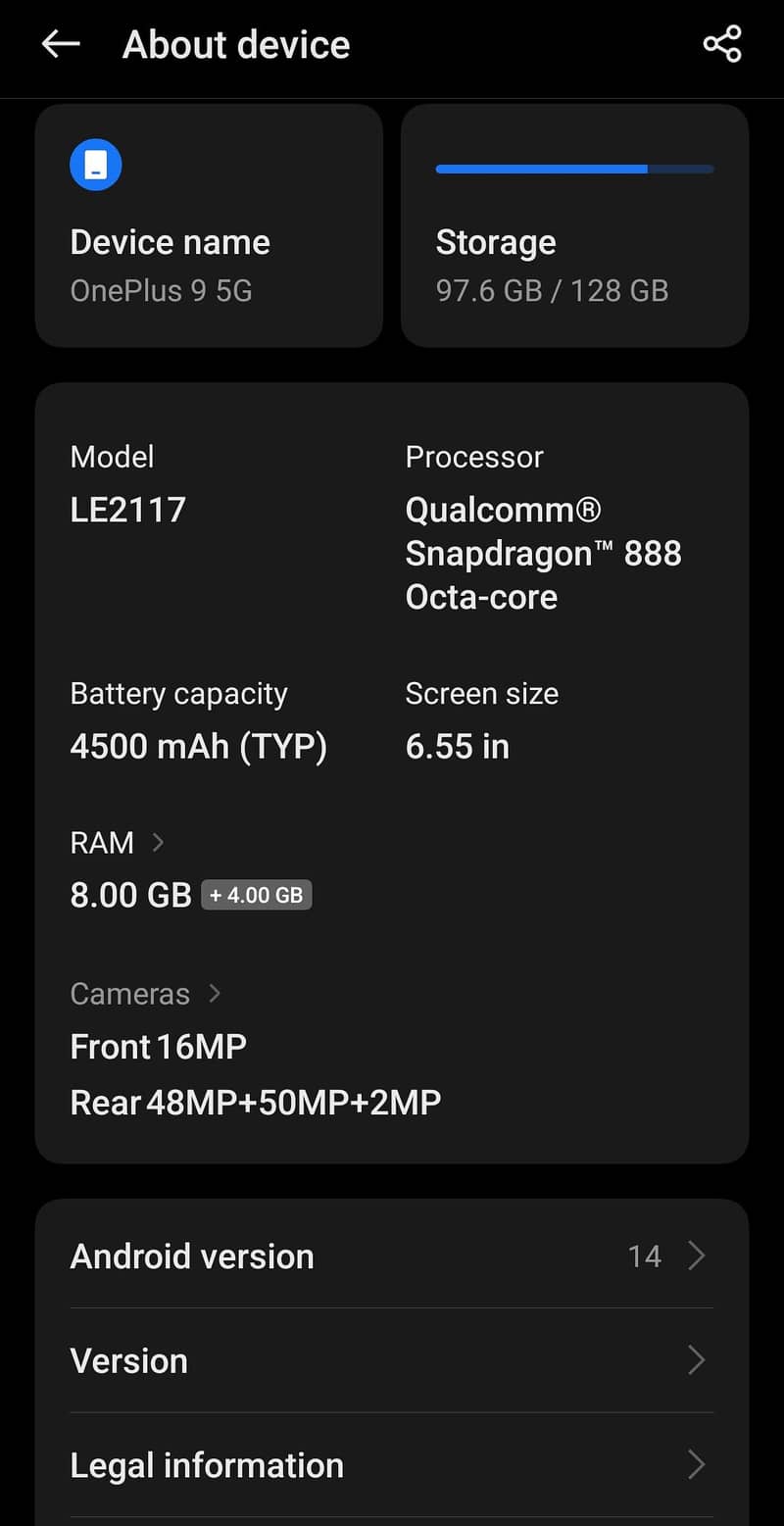Tap the Version row
The image size is (784, 1526).
click(x=391, y=1360)
